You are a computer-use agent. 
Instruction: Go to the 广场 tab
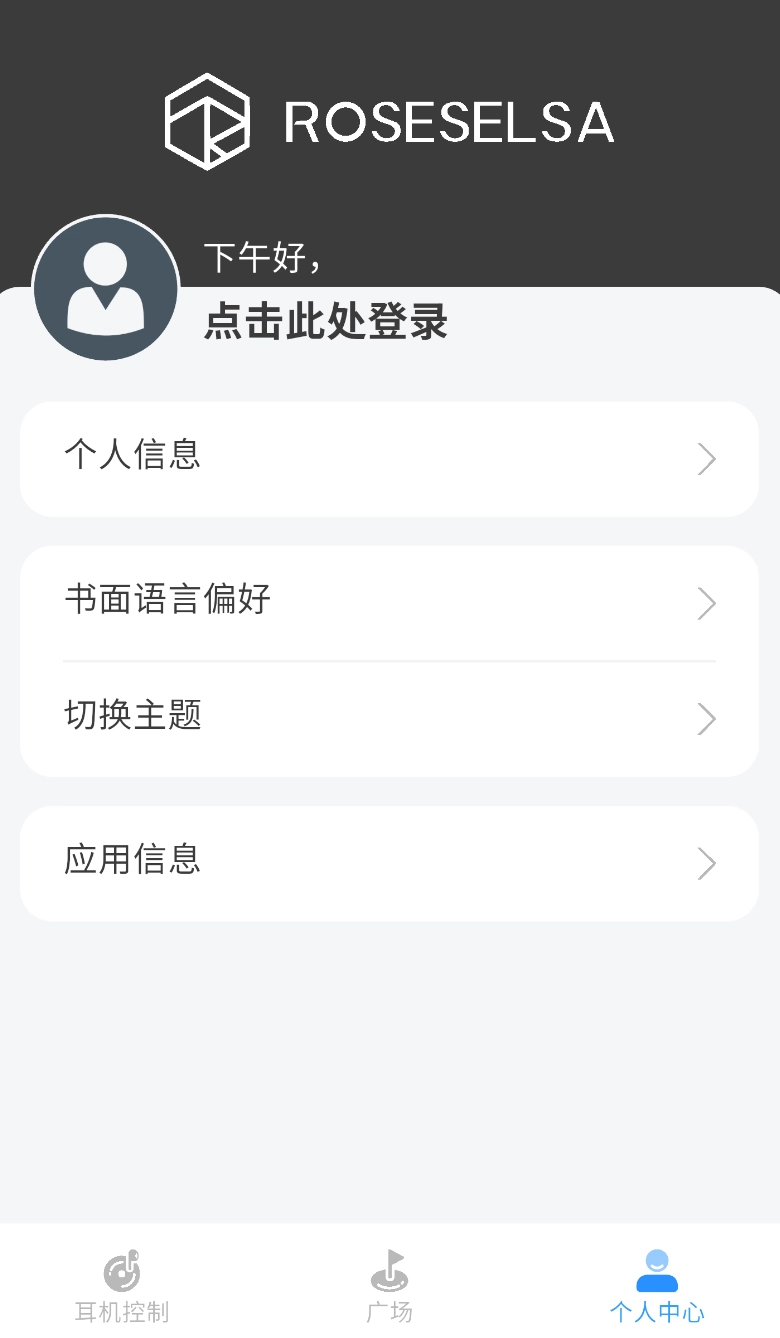coord(389,1285)
